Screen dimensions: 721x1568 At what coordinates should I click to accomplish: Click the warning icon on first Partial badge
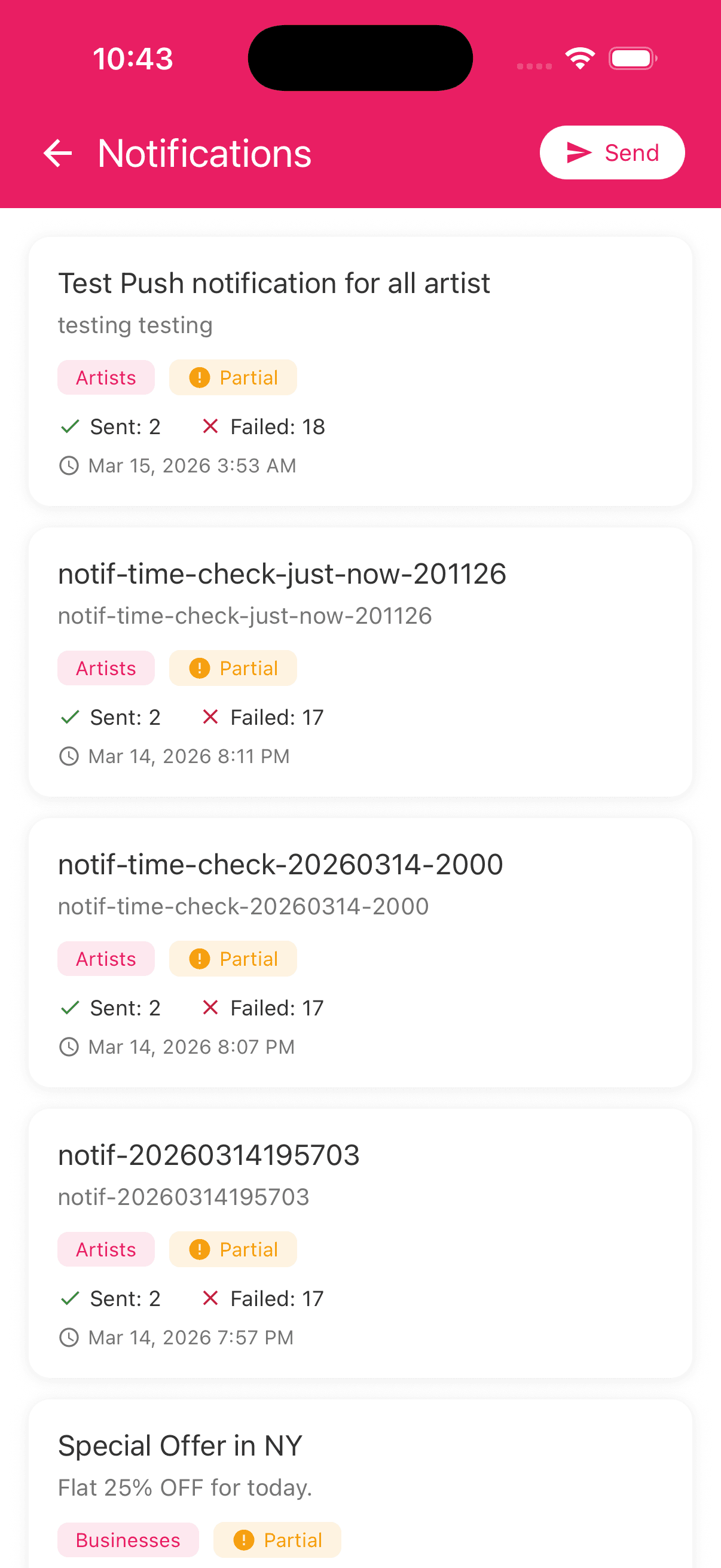pyautogui.click(x=200, y=377)
